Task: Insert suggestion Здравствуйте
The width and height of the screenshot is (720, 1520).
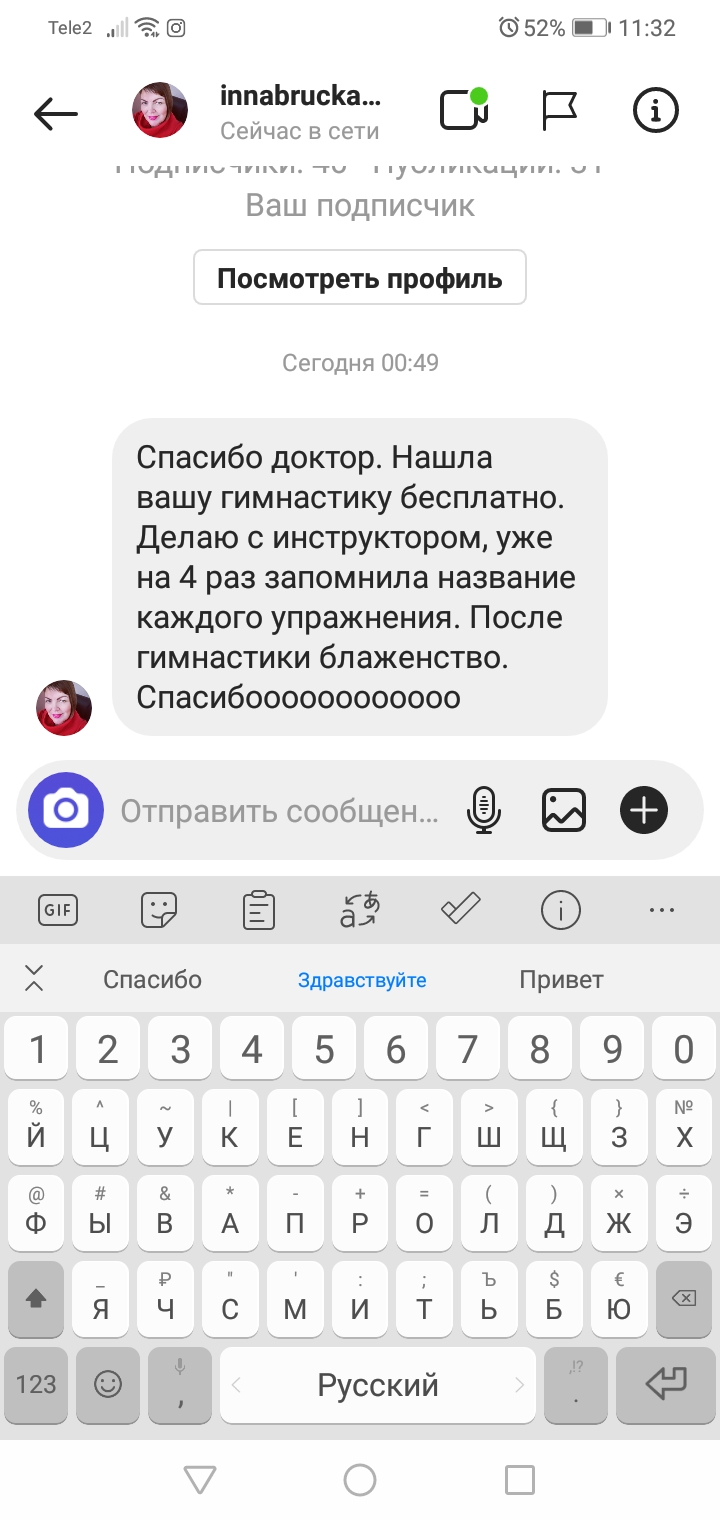Action: [x=362, y=980]
